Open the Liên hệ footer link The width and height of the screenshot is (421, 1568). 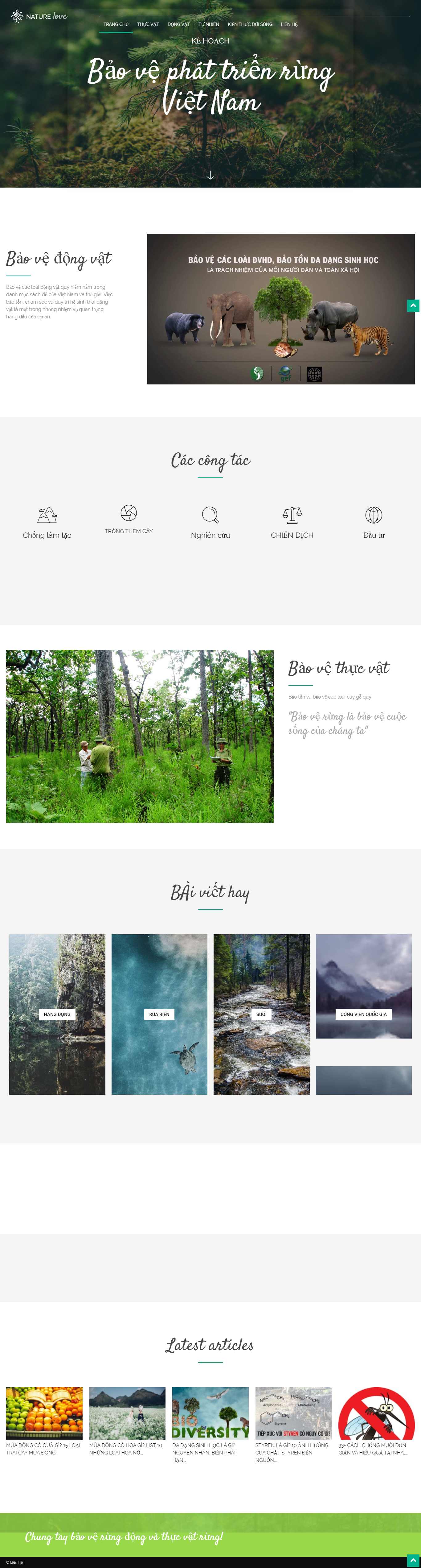[14, 1562]
